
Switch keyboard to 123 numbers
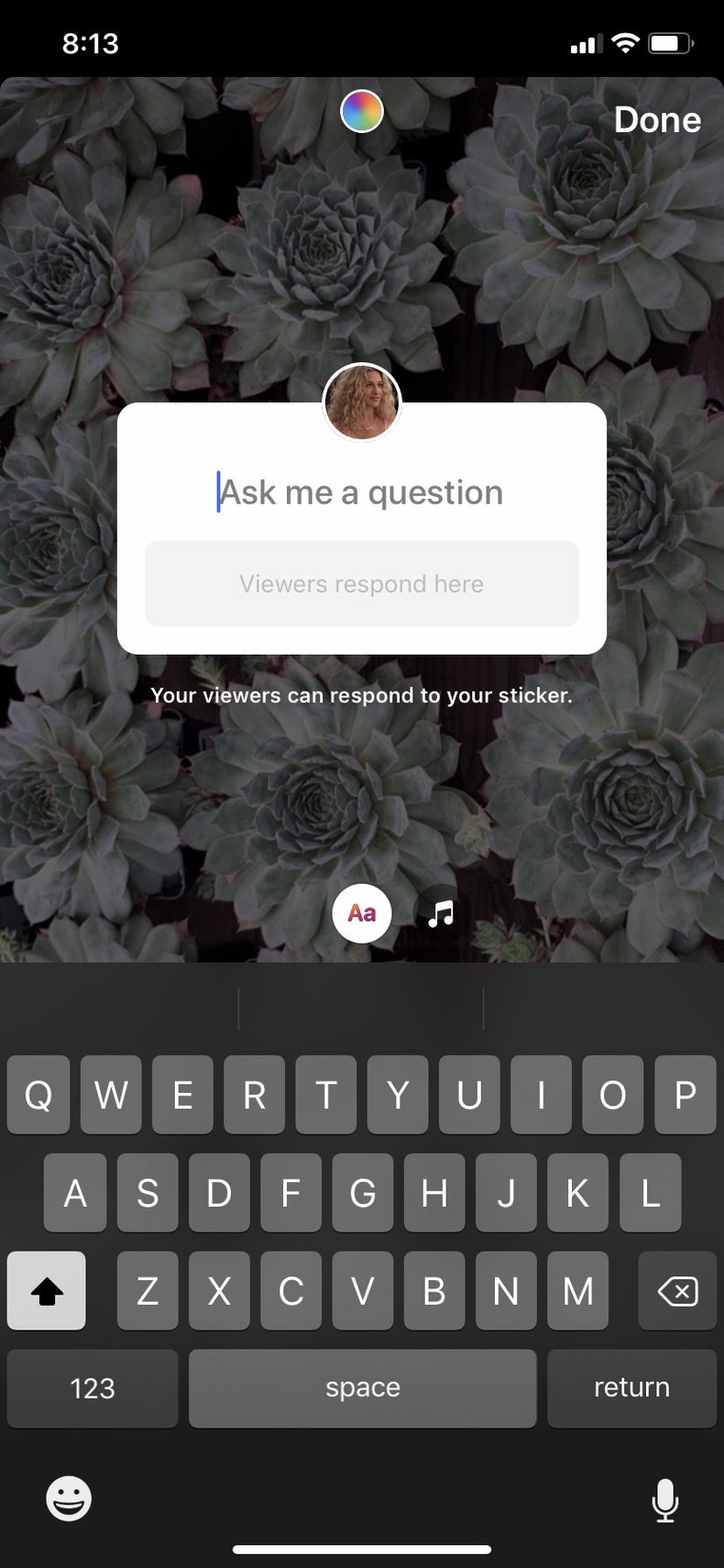tap(93, 1387)
